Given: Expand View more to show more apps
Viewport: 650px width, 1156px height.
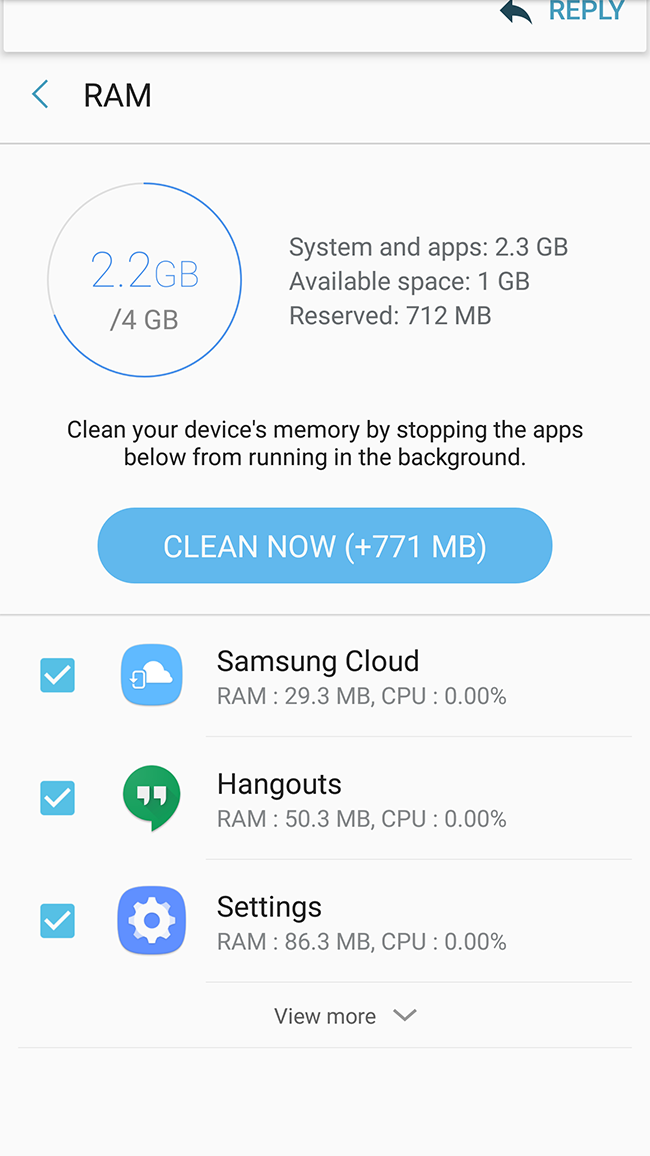Looking at the screenshot, I should pos(345,1016).
